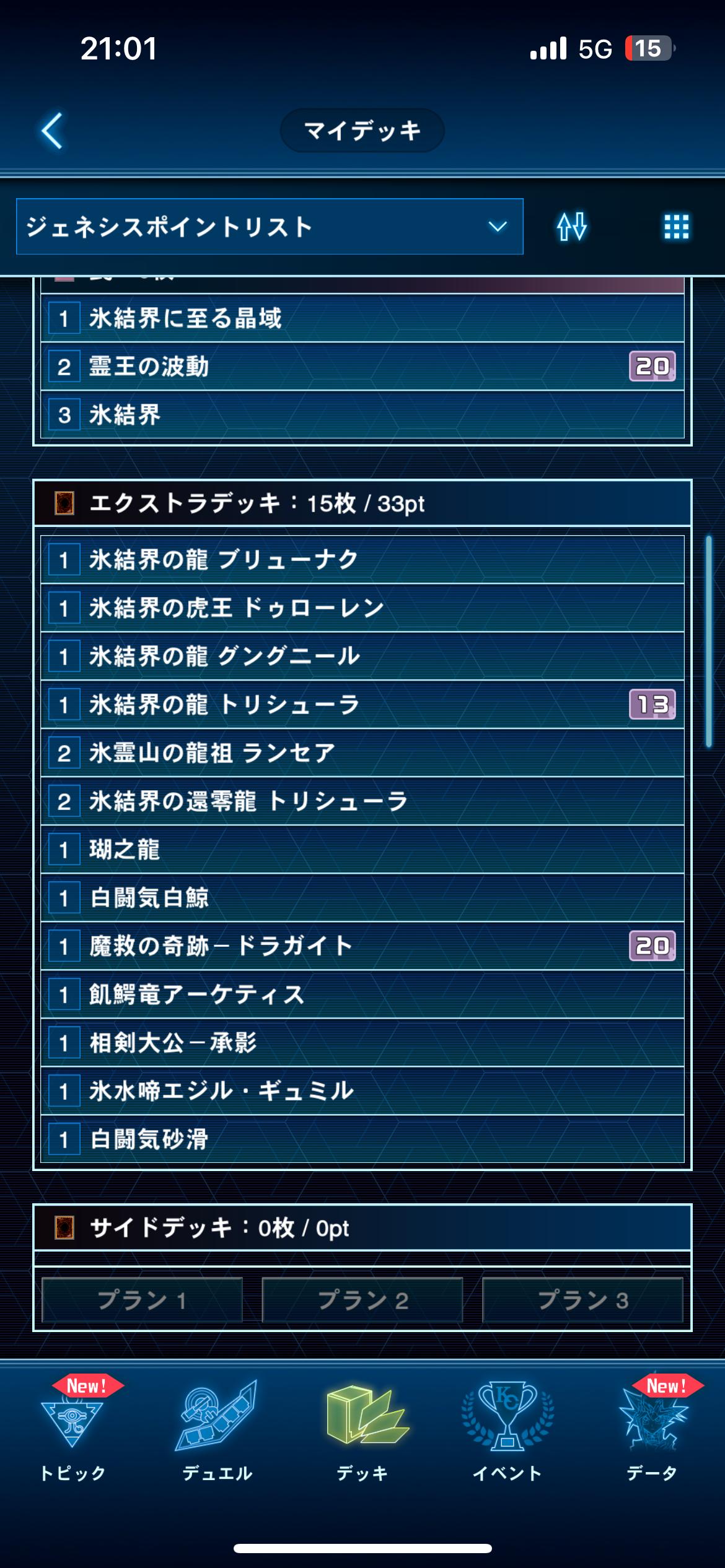The height and width of the screenshot is (1568, 725).
Task: Open card 氷結界の還零龍 トリシューラ
Action: click(362, 801)
